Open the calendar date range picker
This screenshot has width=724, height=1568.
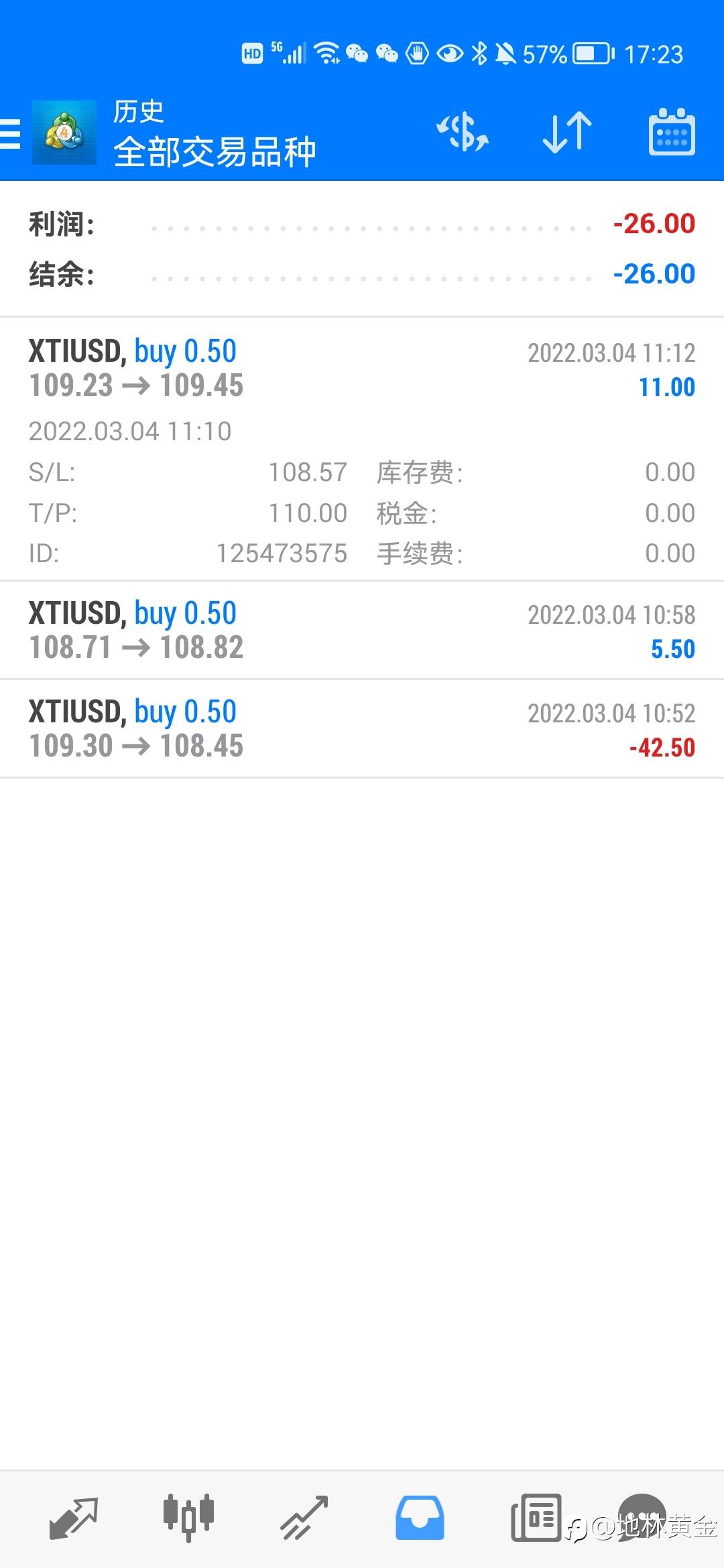tap(671, 132)
